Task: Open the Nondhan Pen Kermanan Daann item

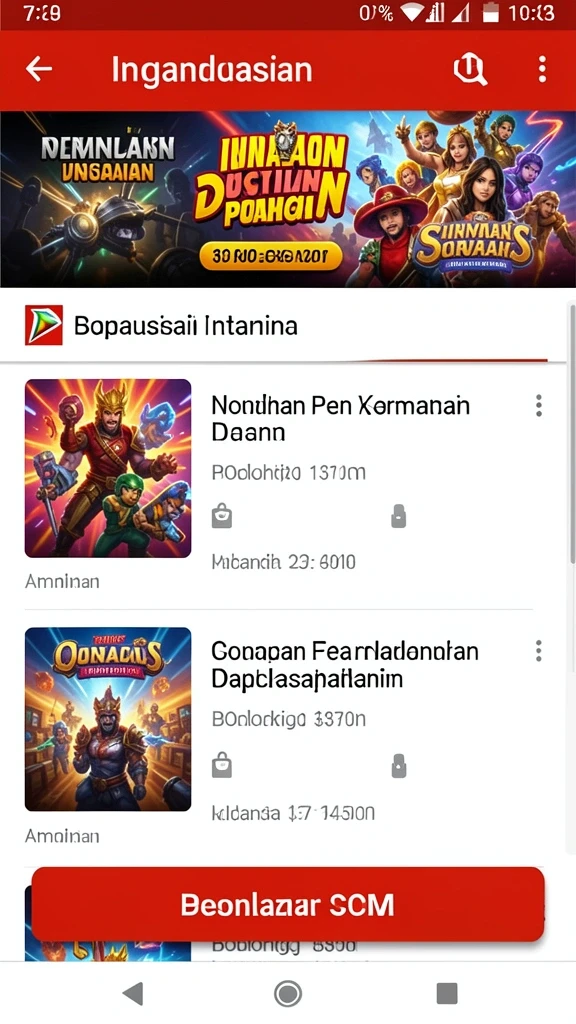Action: point(279,485)
